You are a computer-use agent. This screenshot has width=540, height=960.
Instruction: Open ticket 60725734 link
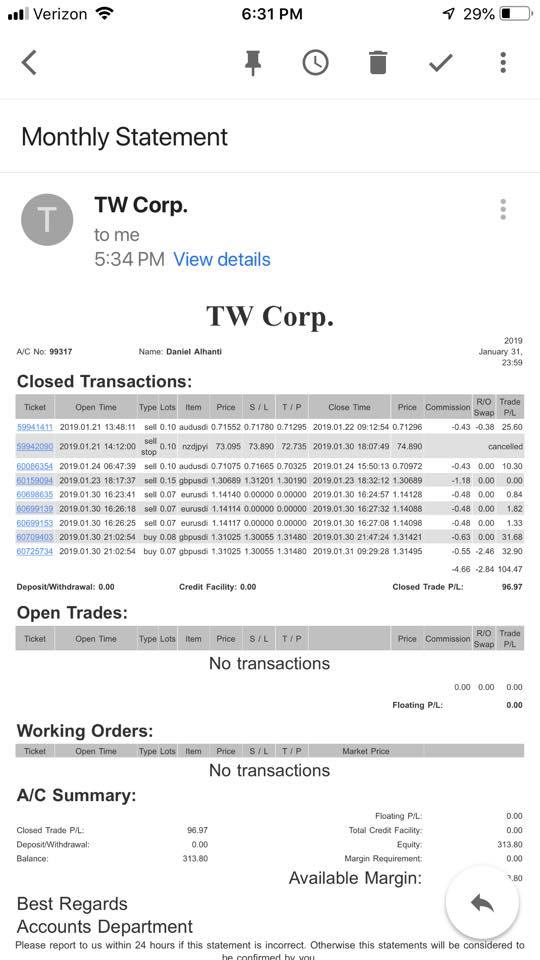(x=35, y=551)
